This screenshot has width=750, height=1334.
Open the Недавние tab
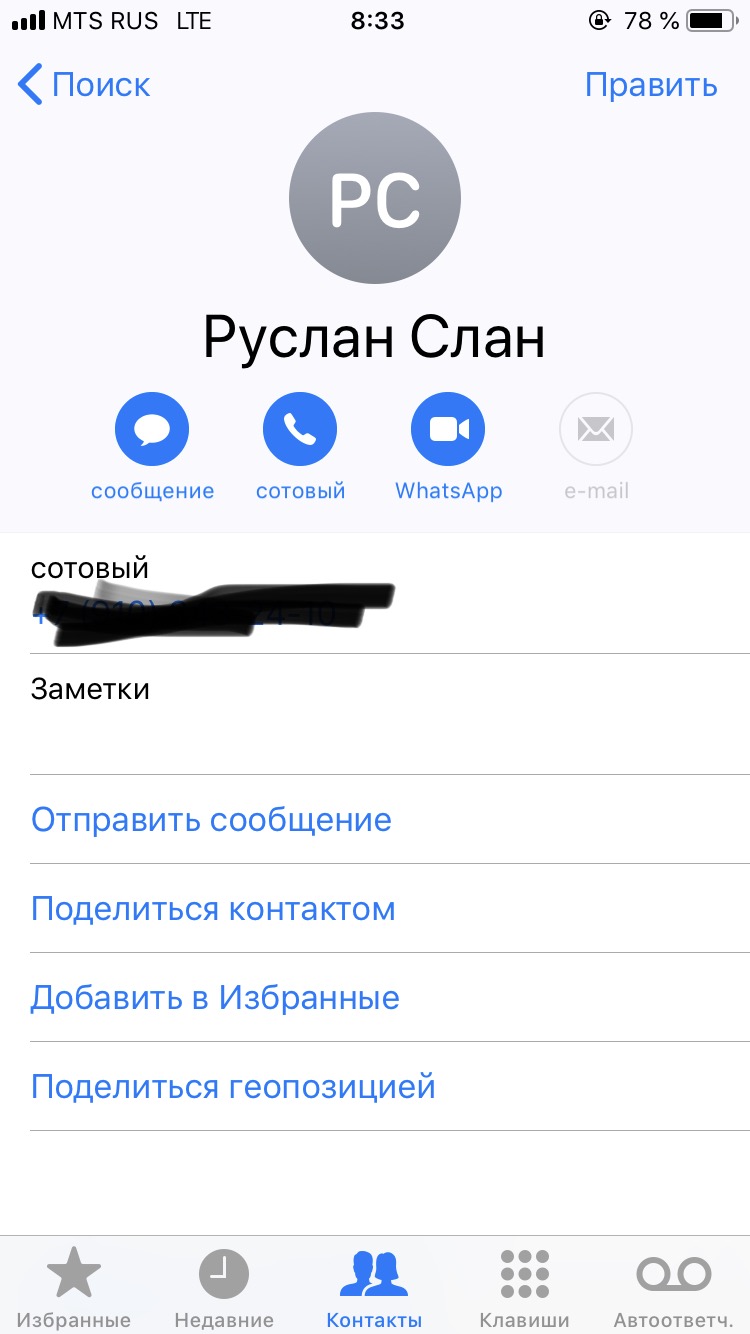(224, 1288)
